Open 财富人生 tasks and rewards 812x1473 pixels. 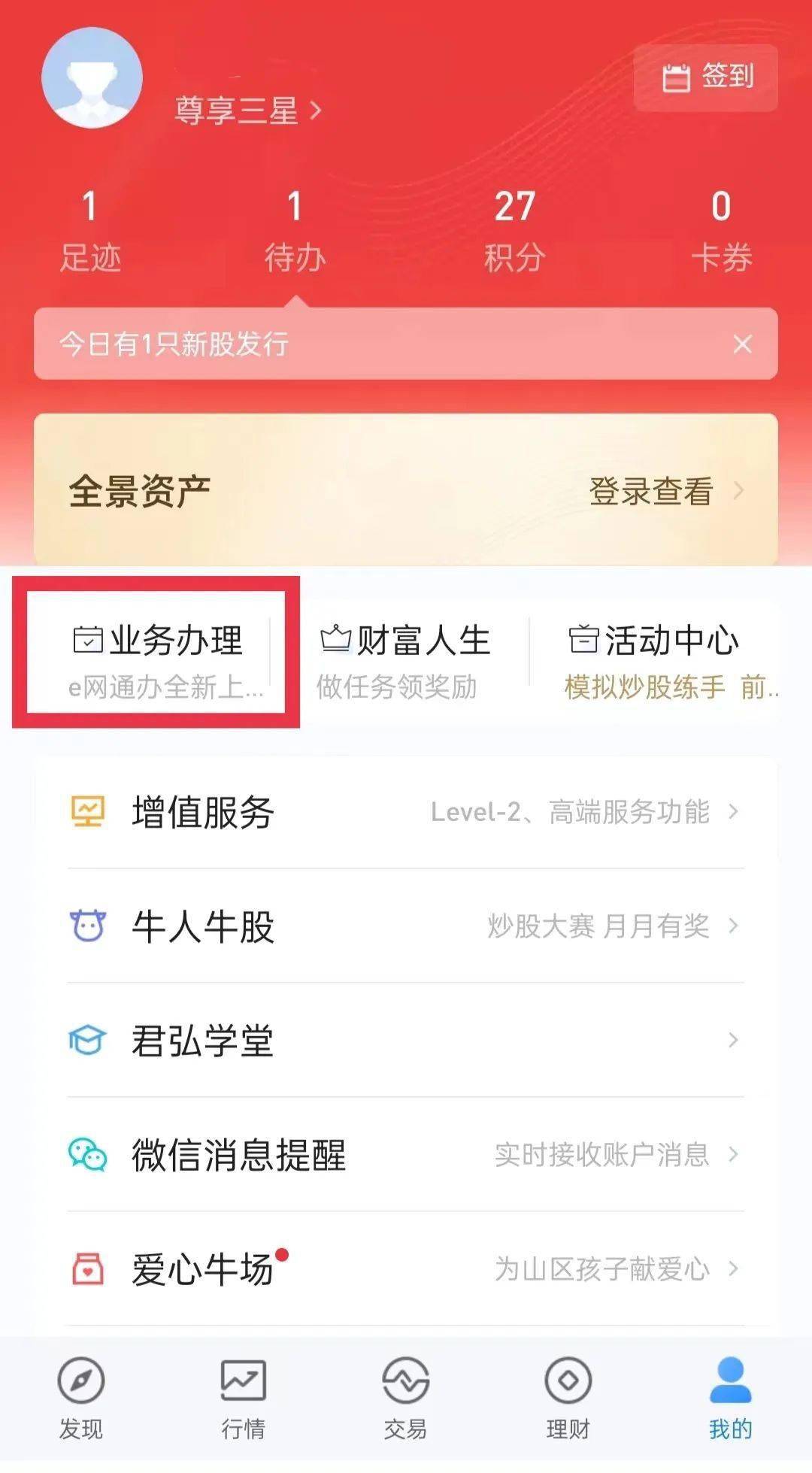pos(406,653)
